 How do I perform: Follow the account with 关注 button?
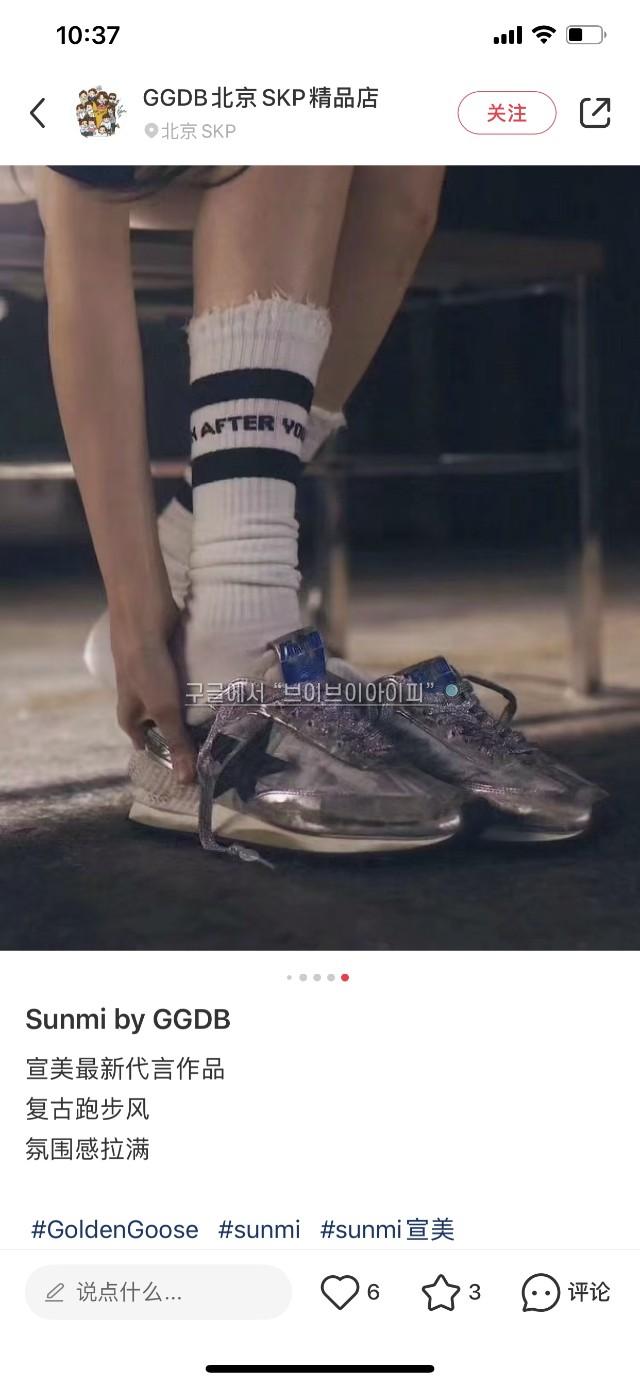pyautogui.click(x=506, y=113)
